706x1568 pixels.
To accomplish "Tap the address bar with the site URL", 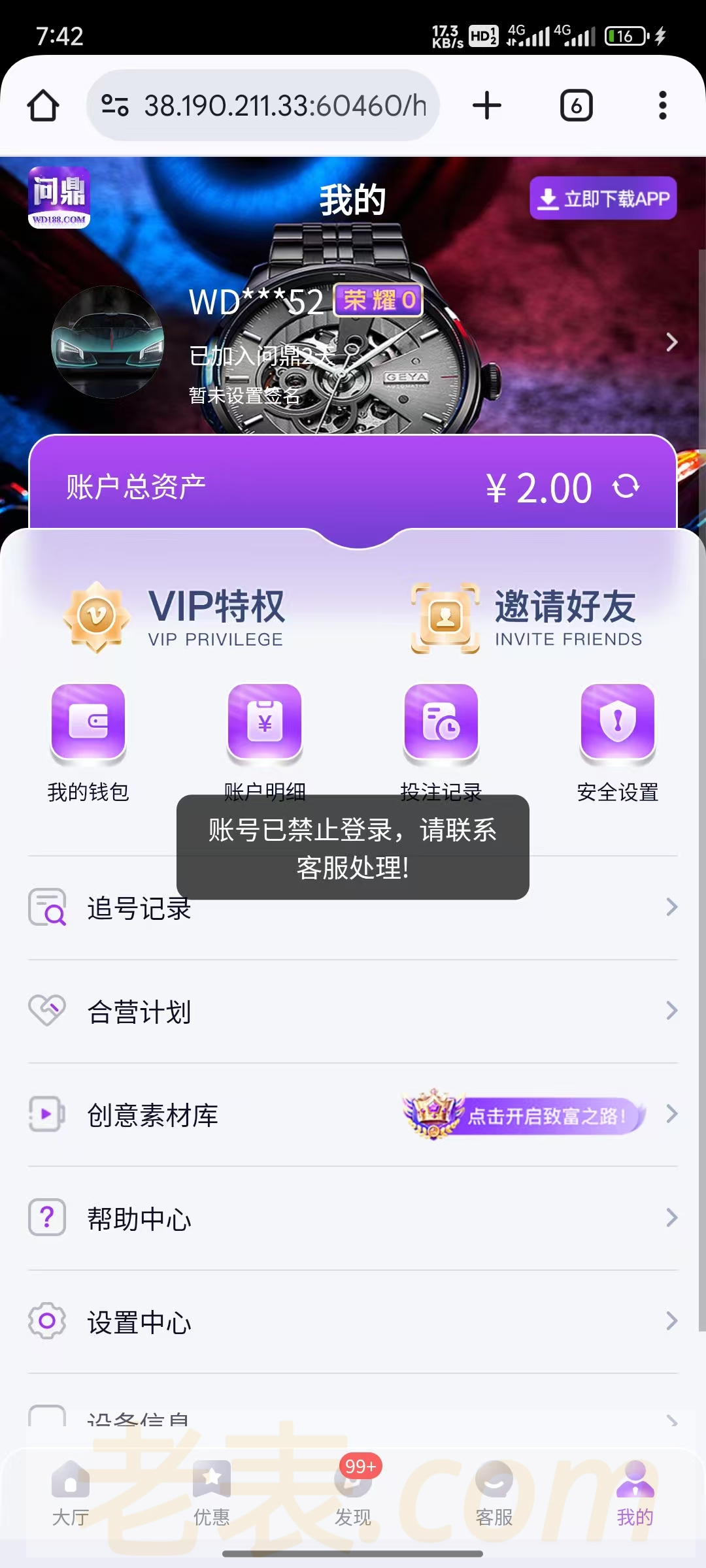I will pyautogui.click(x=263, y=106).
